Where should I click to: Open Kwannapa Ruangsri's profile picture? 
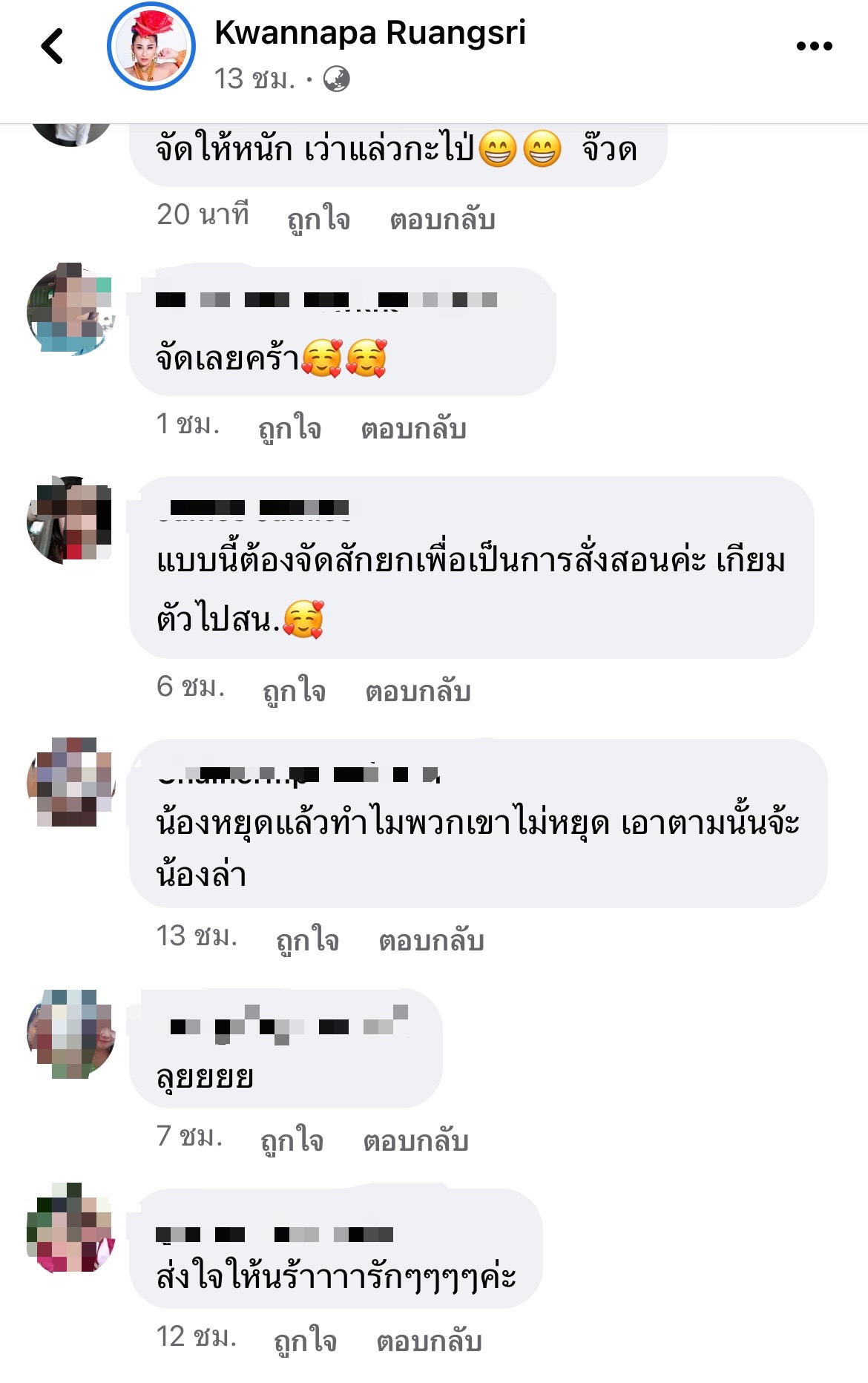(151, 47)
